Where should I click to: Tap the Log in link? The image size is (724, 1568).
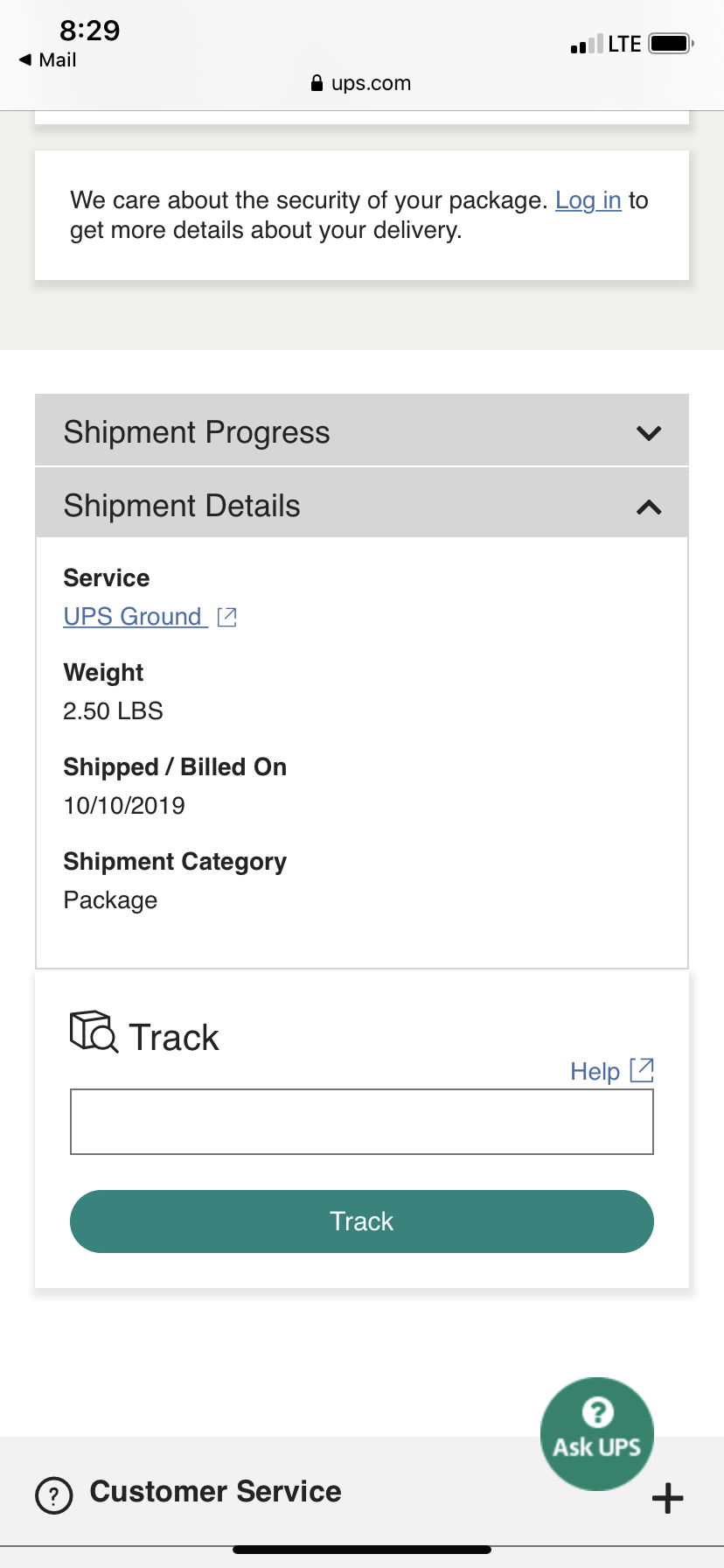pos(588,200)
